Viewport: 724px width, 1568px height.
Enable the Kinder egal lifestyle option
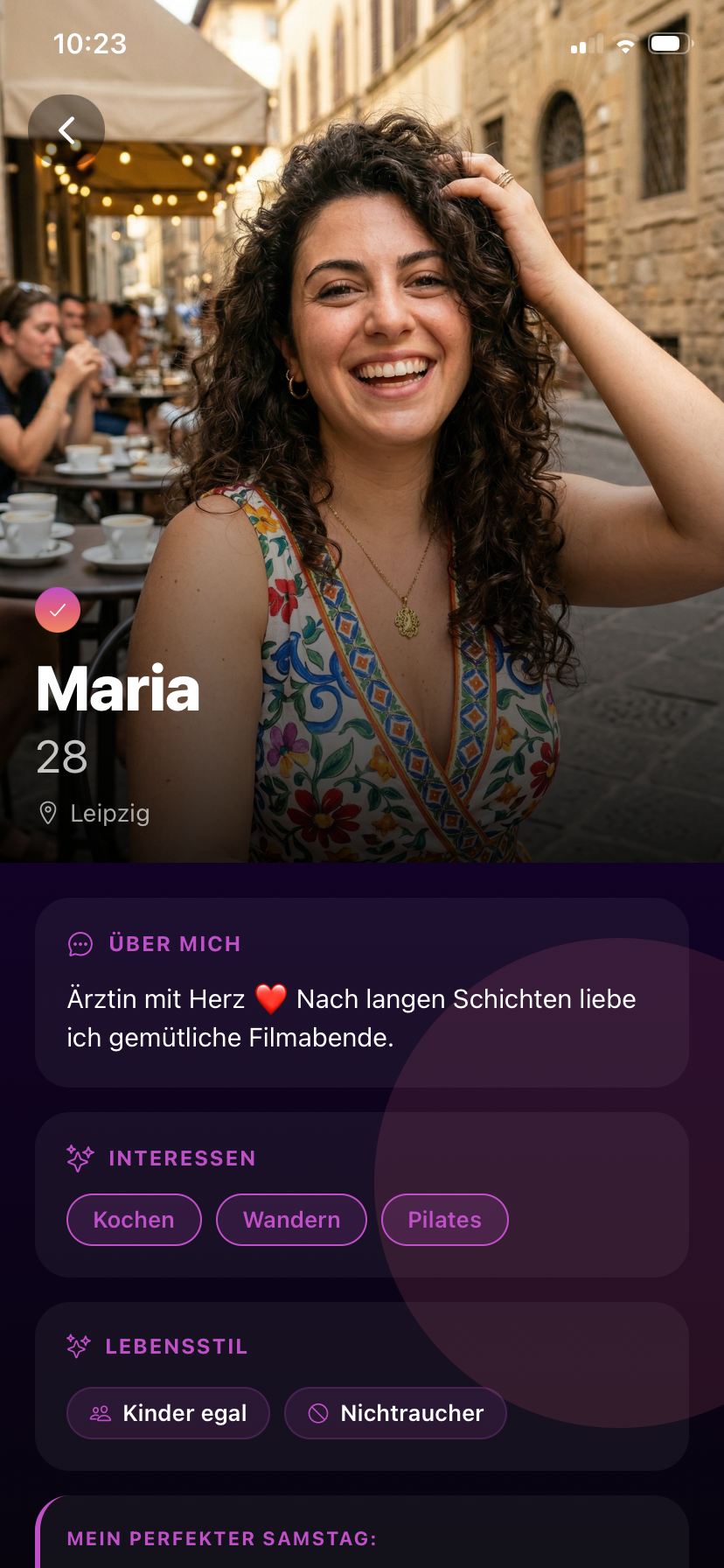click(x=168, y=1412)
